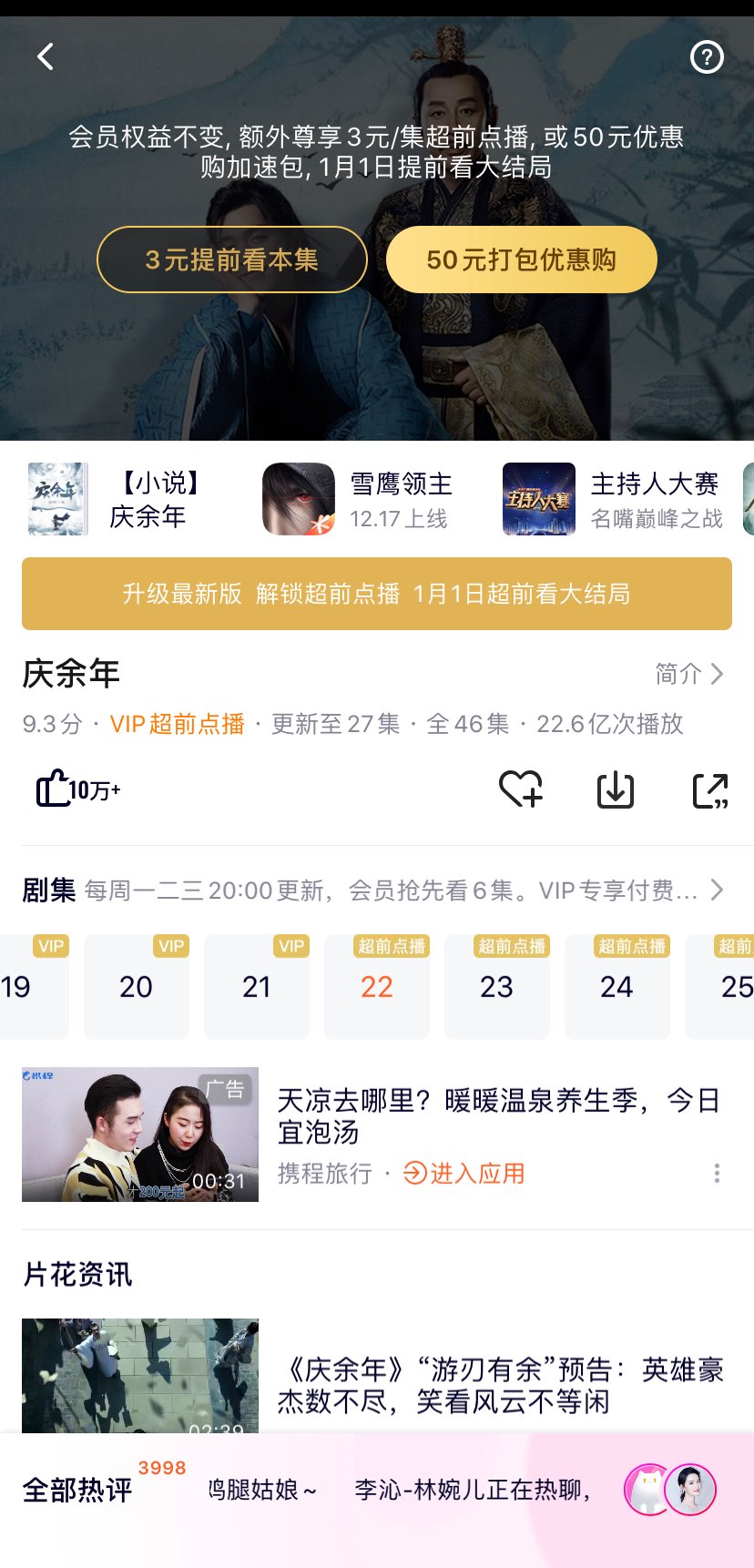Open 简介 show introduction
The height and width of the screenshot is (1568, 754).
click(689, 674)
